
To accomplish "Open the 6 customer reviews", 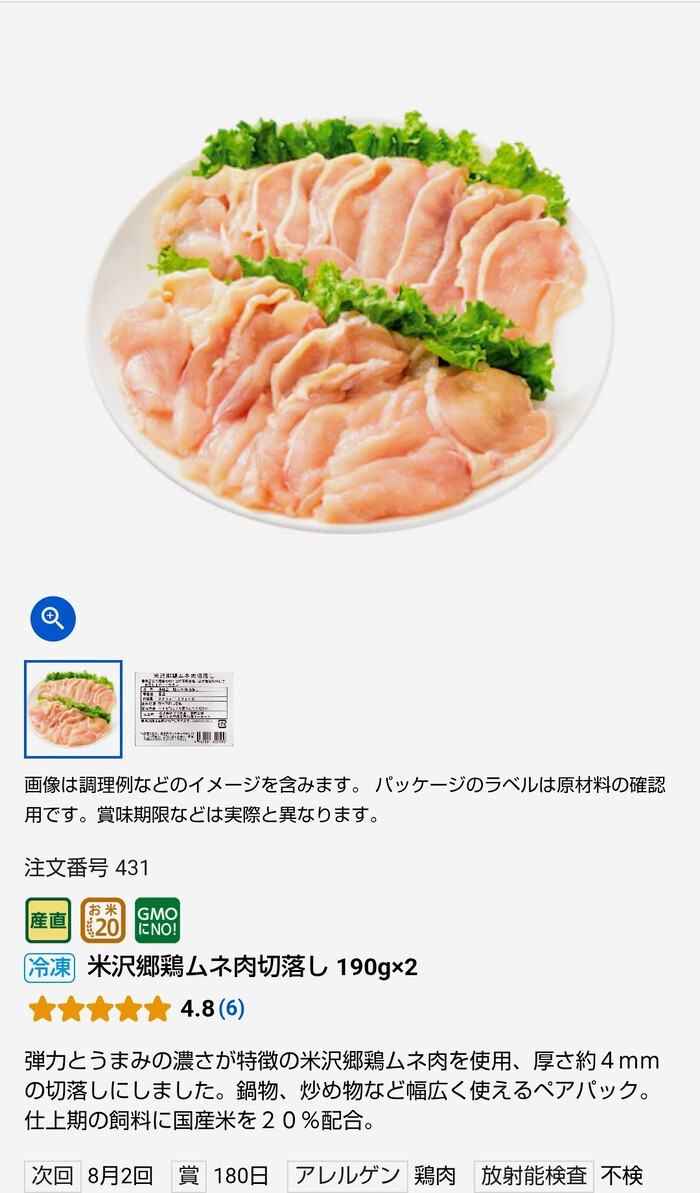I will tap(231, 1009).
